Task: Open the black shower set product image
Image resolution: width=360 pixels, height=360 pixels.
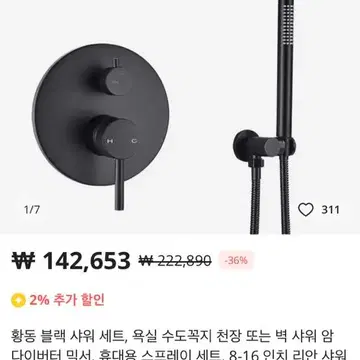Action: tap(180, 117)
